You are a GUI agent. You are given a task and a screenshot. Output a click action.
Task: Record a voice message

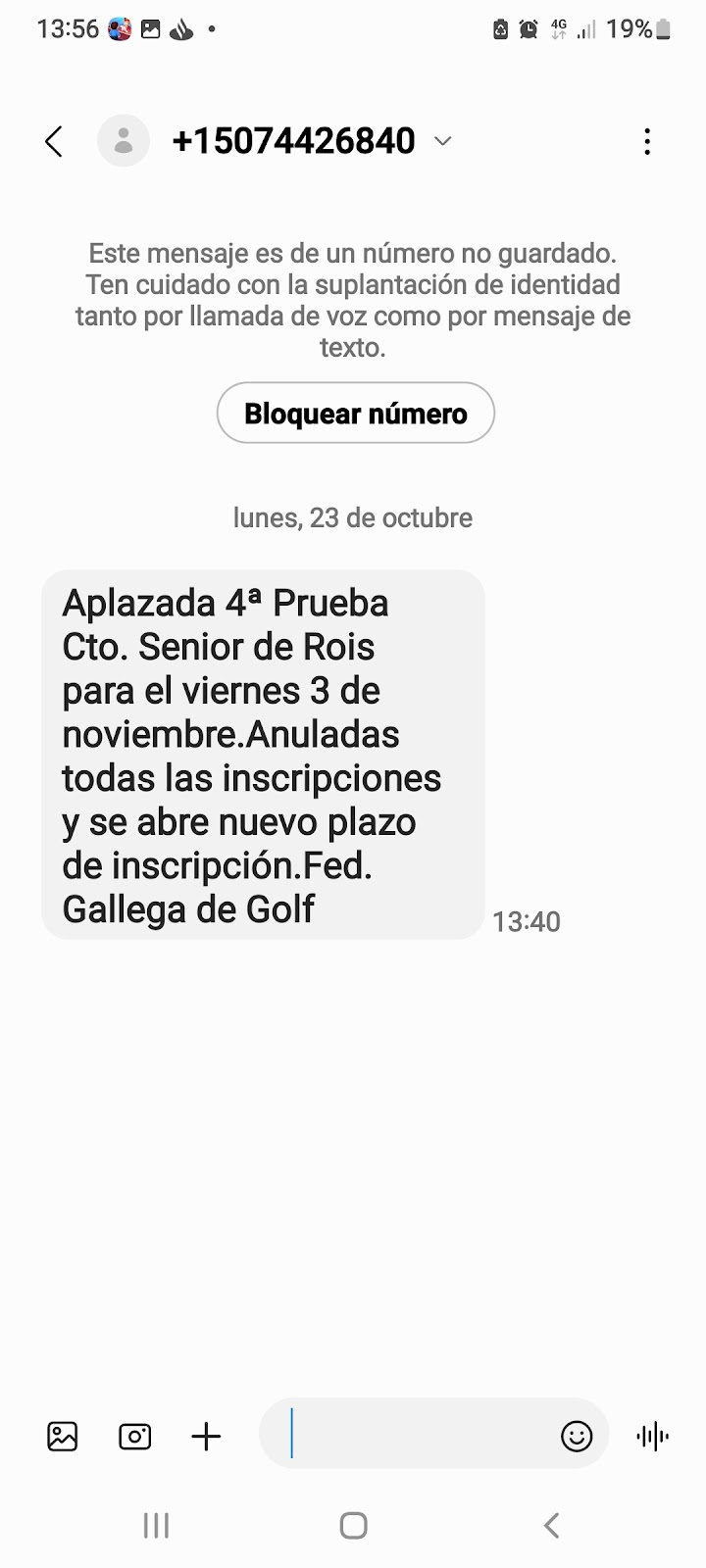click(652, 1437)
